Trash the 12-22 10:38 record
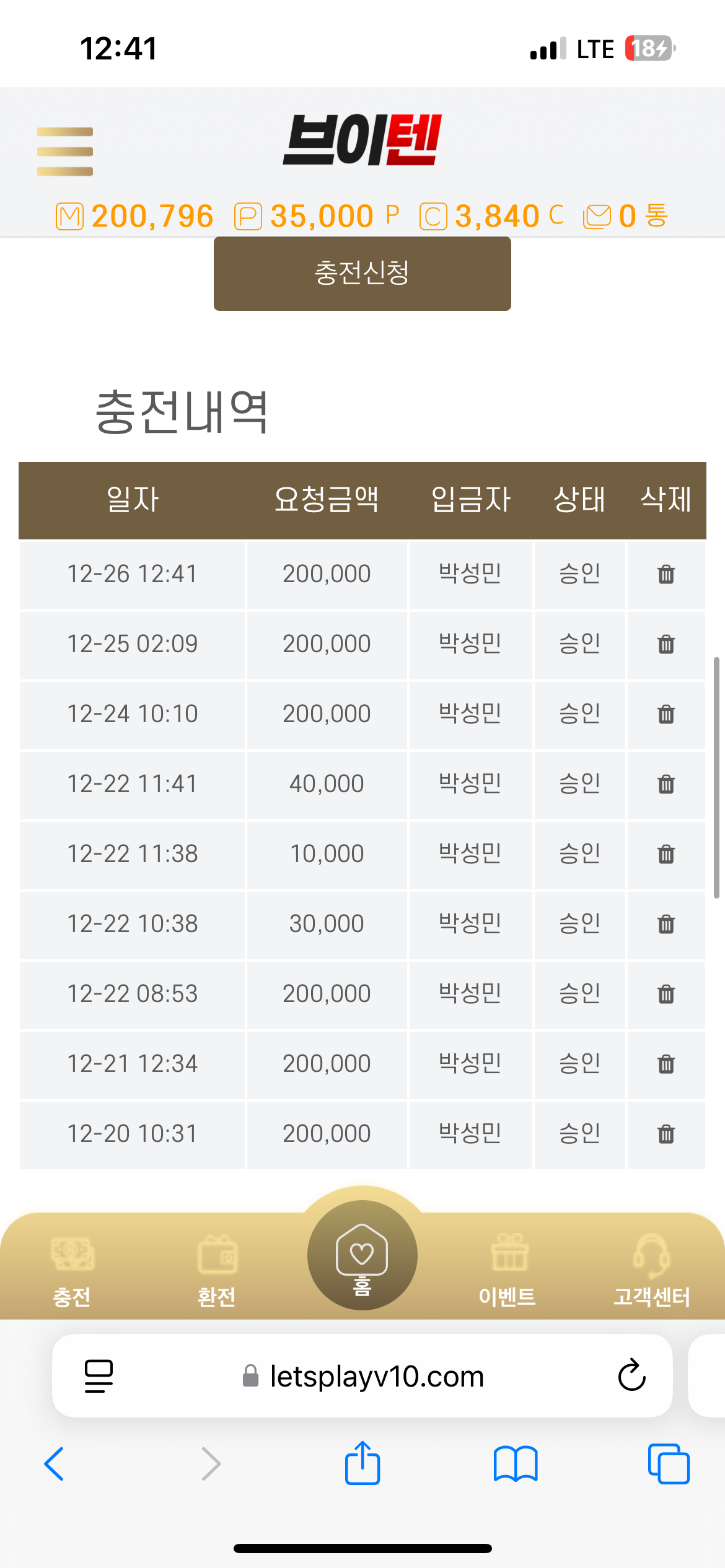This screenshot has height=1568, width=725. coord(666,924)
